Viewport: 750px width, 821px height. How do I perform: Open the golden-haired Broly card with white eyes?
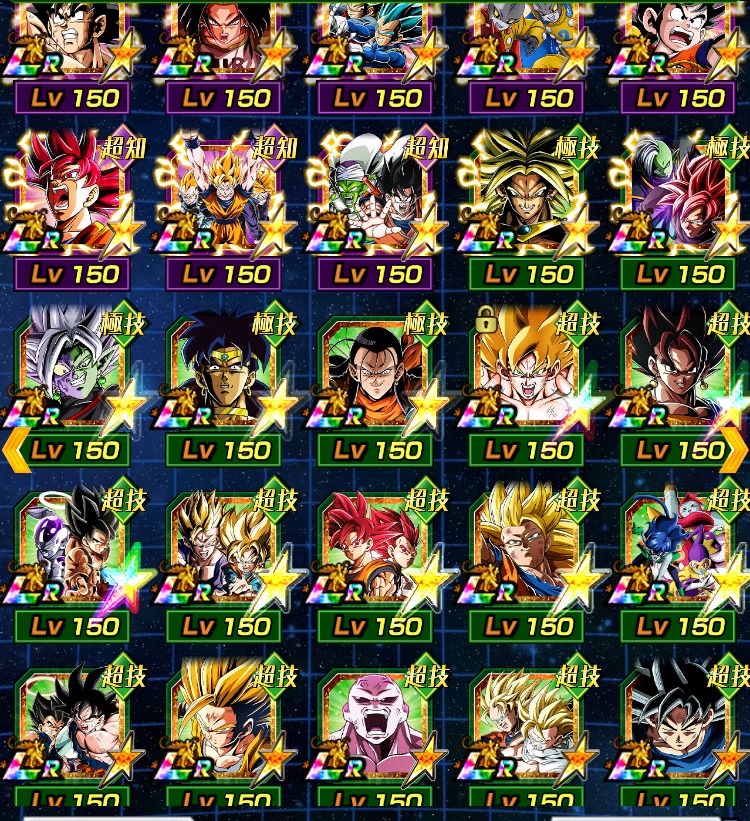pos(526,194)
